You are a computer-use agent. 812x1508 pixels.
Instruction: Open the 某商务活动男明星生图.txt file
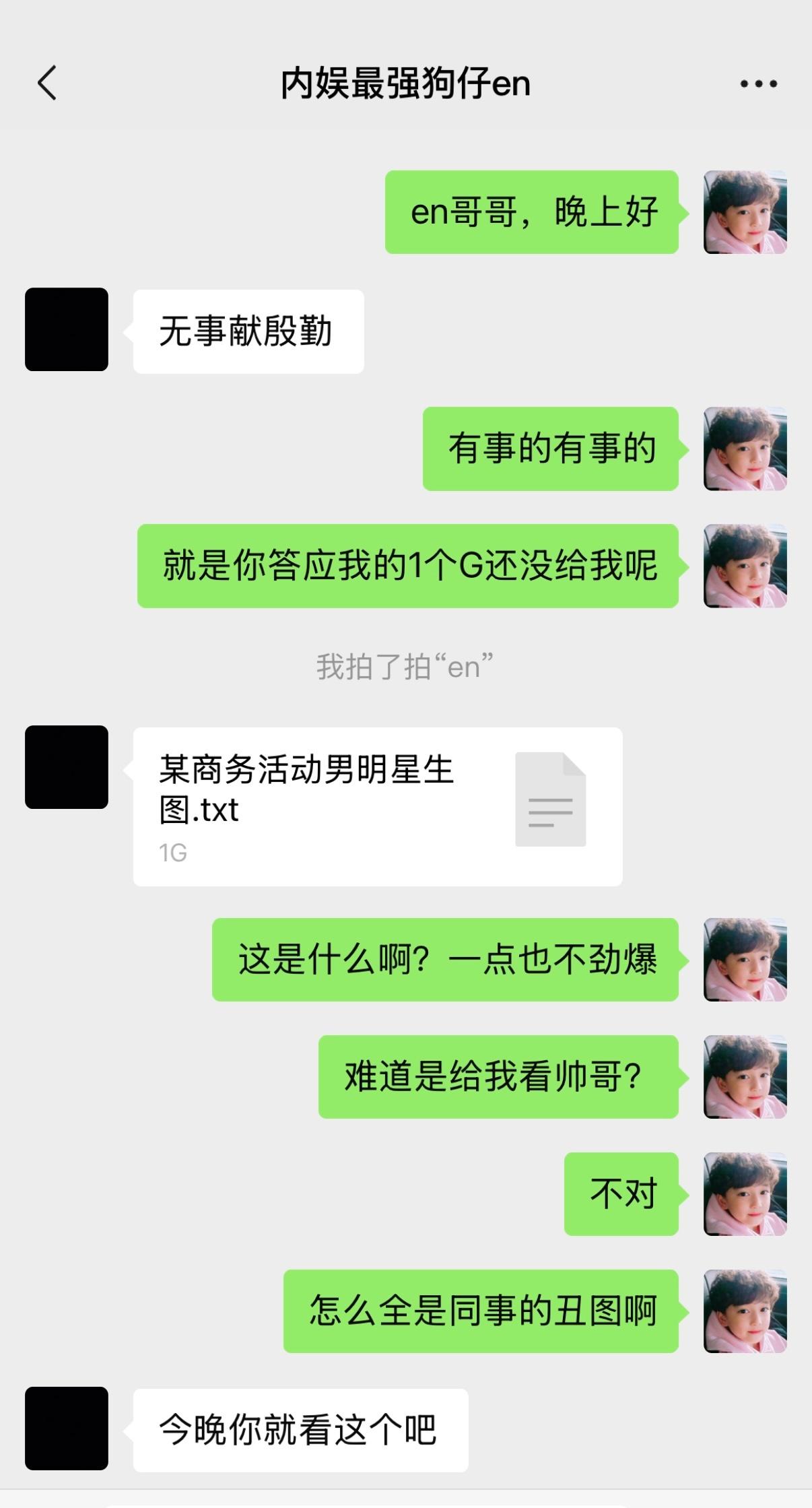tap(377, 806)
